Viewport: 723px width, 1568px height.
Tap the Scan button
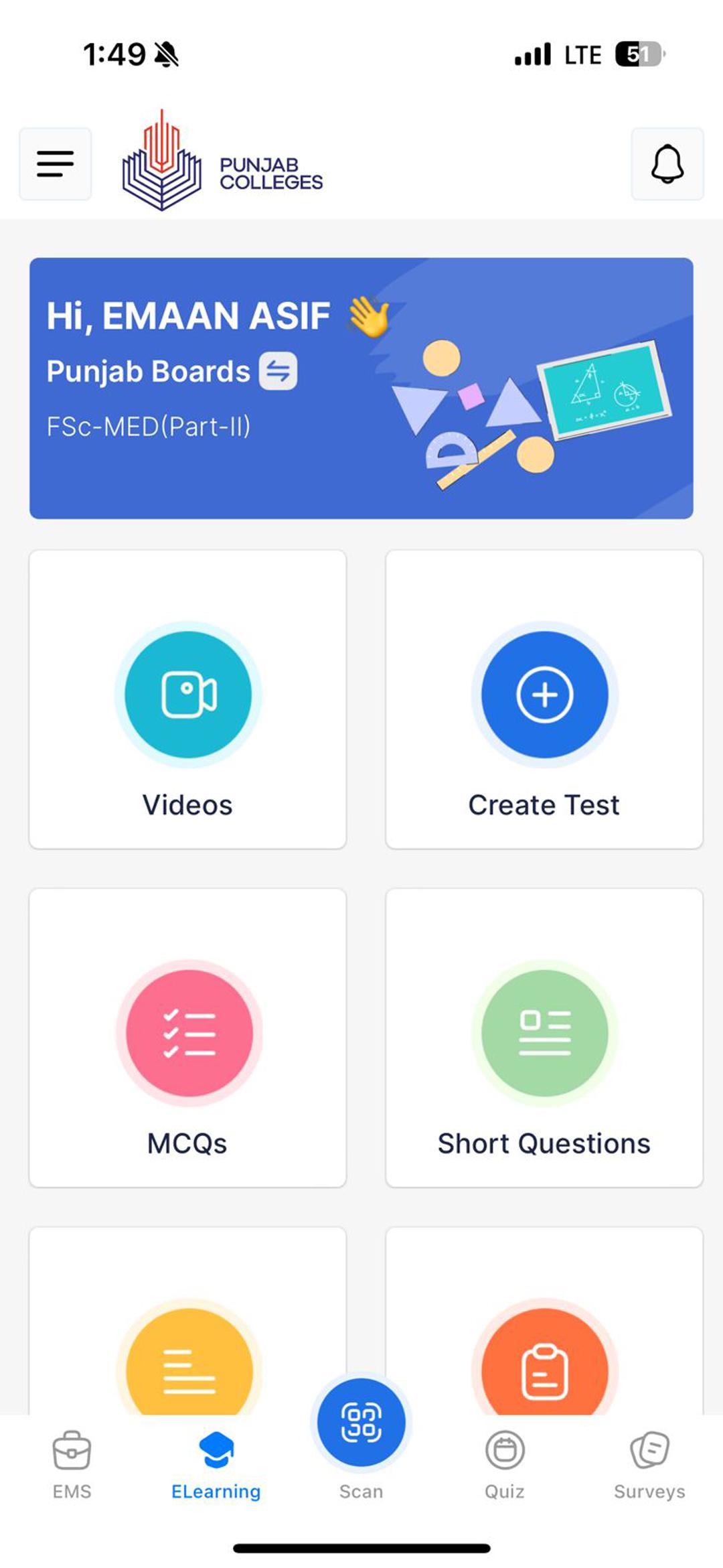point(361,1423)
